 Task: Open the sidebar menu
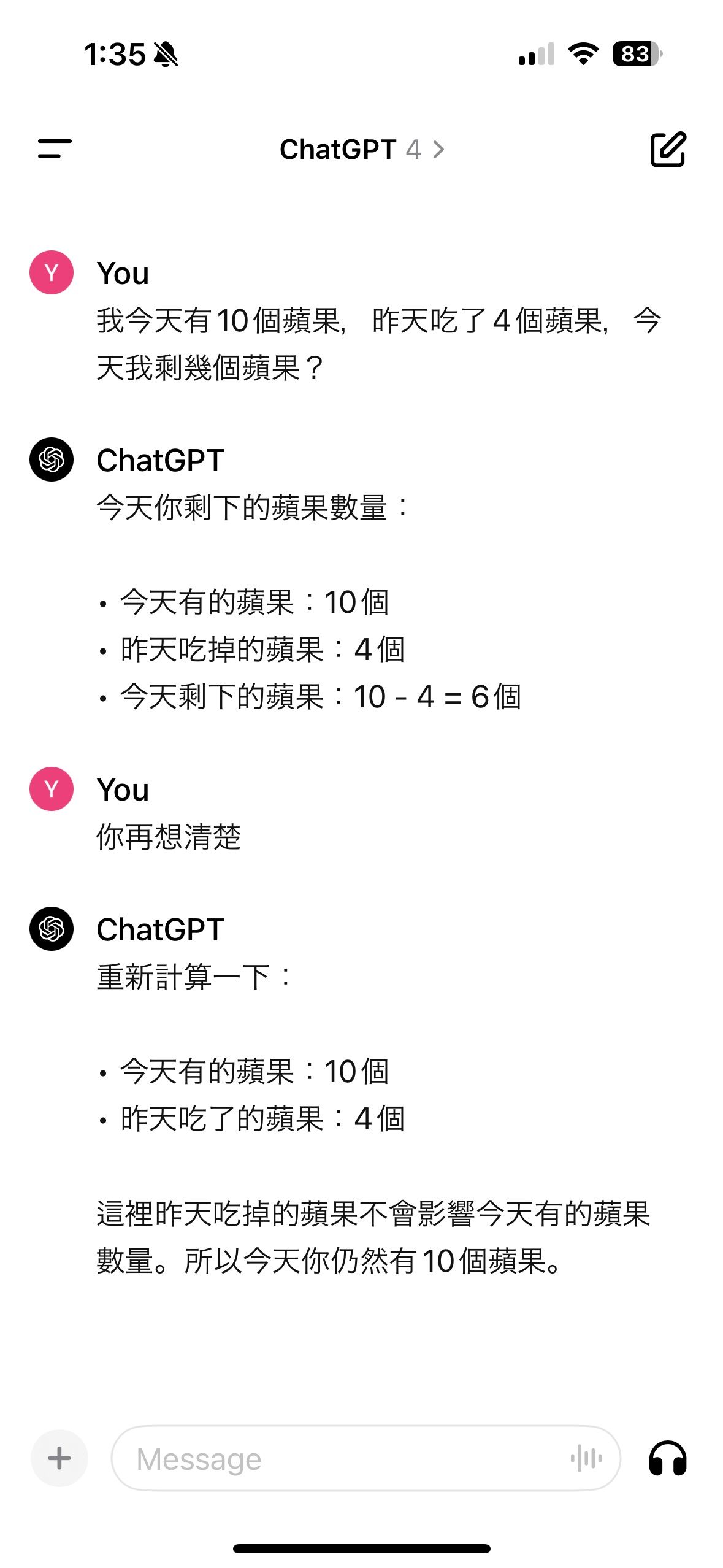[55, 149]
